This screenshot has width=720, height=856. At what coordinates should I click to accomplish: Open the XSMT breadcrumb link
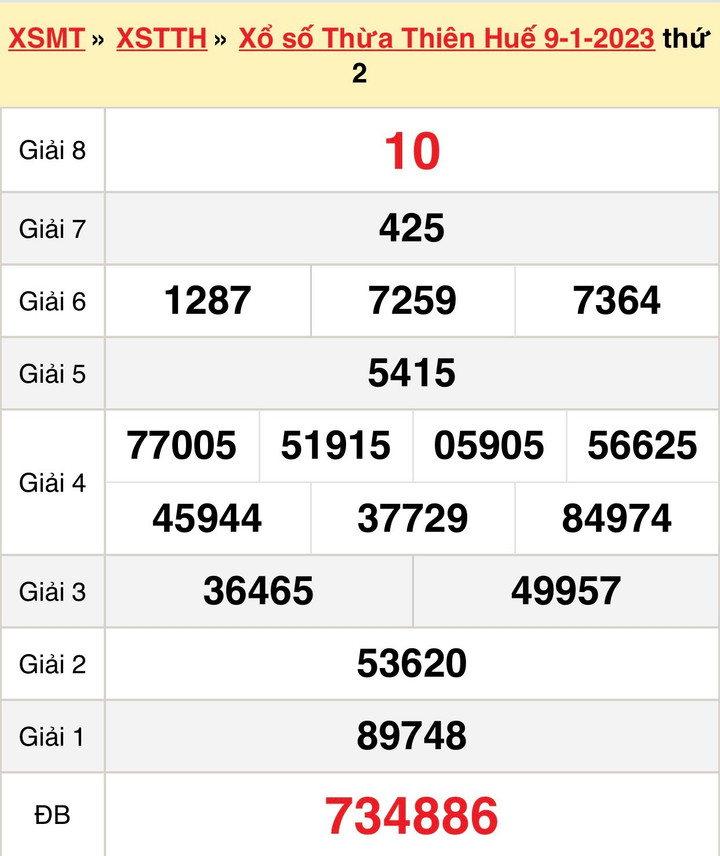tap(45, 39)
